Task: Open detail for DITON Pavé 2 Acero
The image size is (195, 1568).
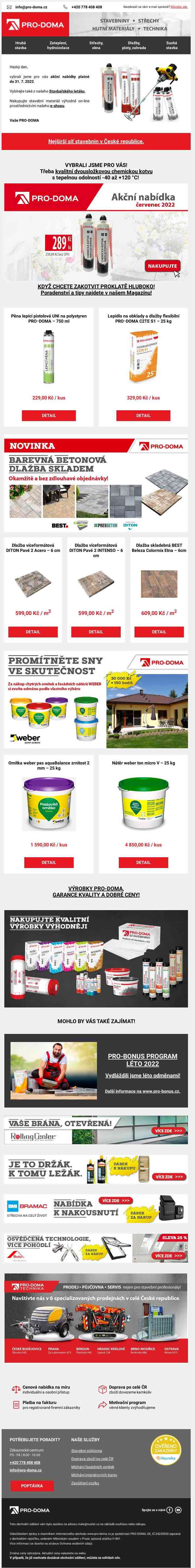Action: 33,632
